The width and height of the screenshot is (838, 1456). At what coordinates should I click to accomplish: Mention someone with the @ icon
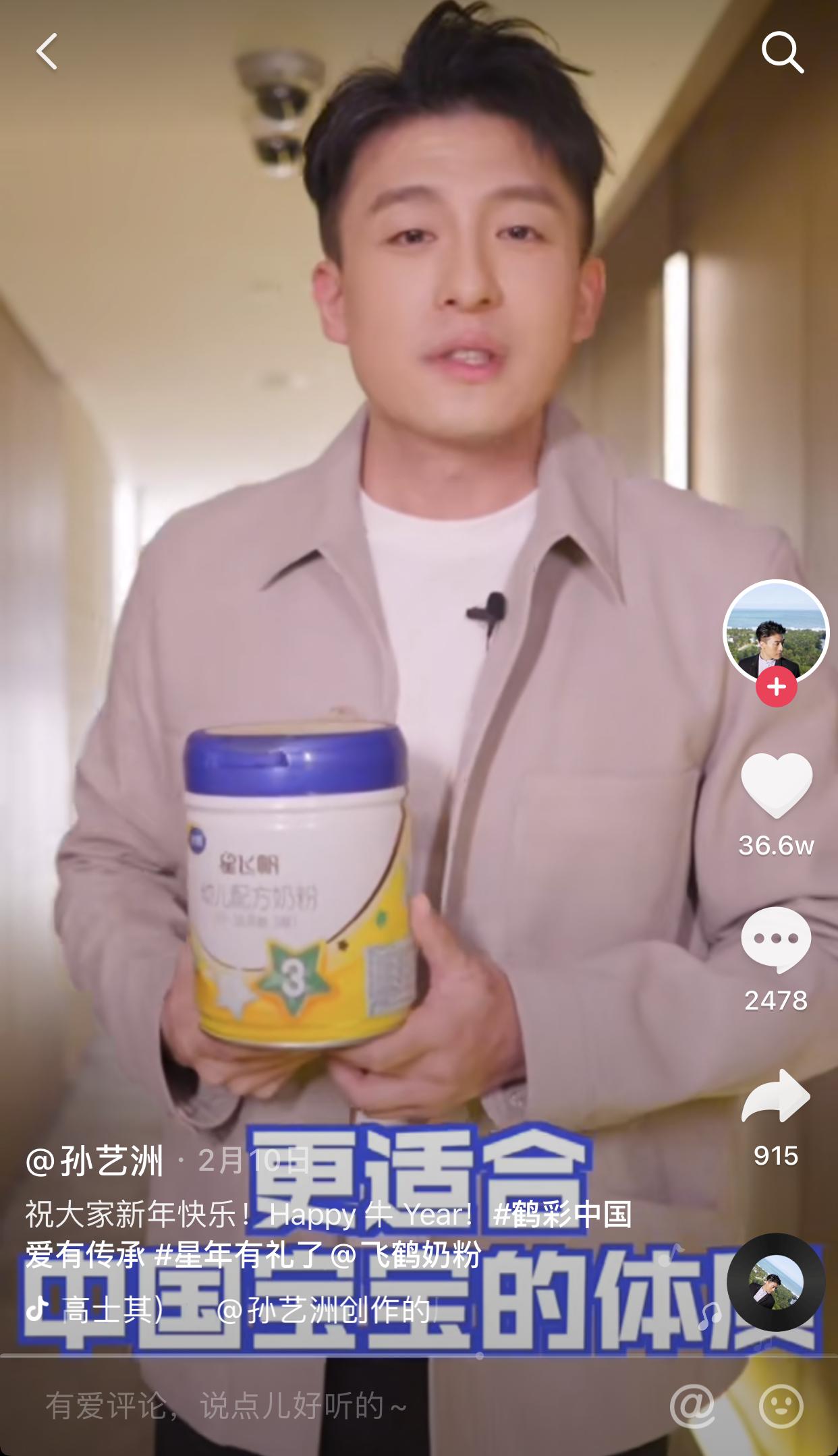click(x=692, y=1407)
